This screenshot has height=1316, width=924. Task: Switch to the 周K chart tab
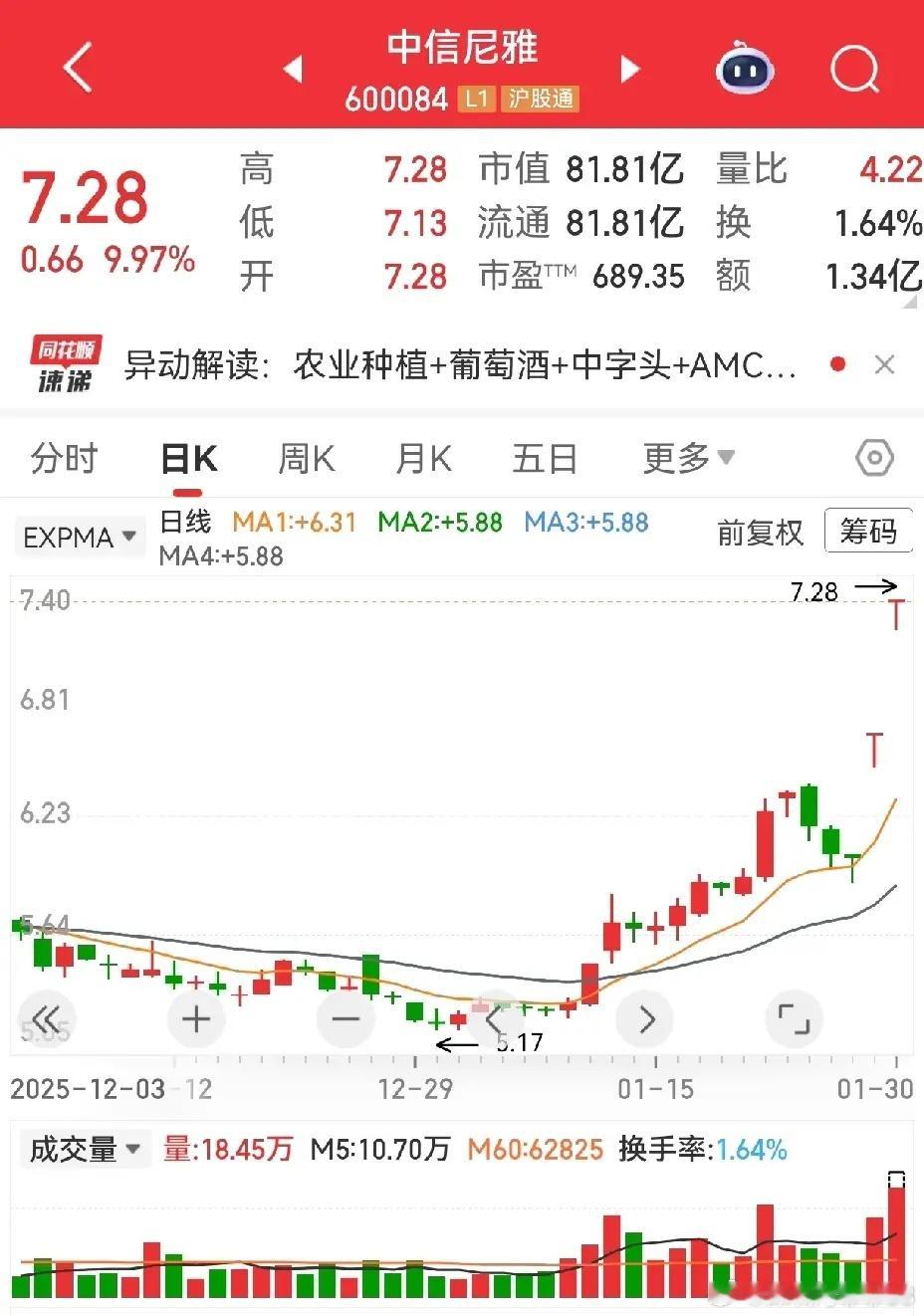(306, 459)
